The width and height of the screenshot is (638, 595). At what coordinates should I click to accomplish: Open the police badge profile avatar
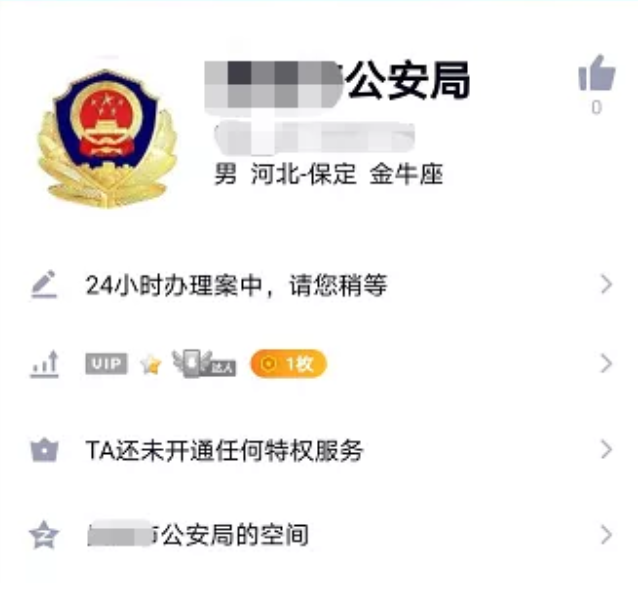click(106, 132)
